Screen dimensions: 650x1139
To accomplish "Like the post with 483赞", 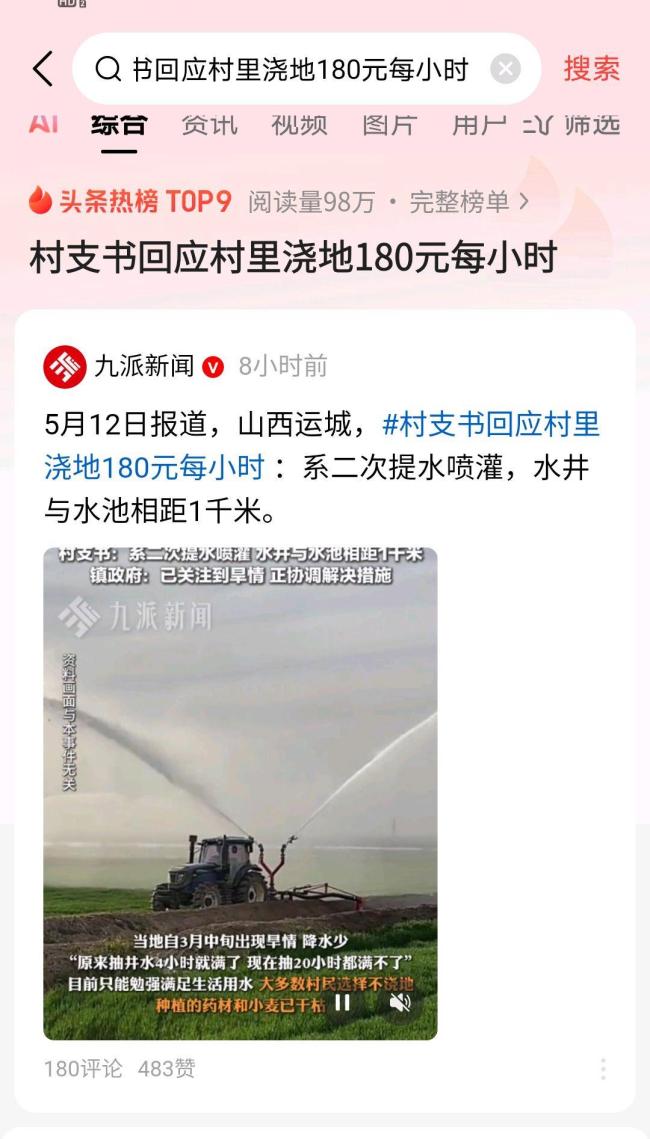I will 166,1069.
